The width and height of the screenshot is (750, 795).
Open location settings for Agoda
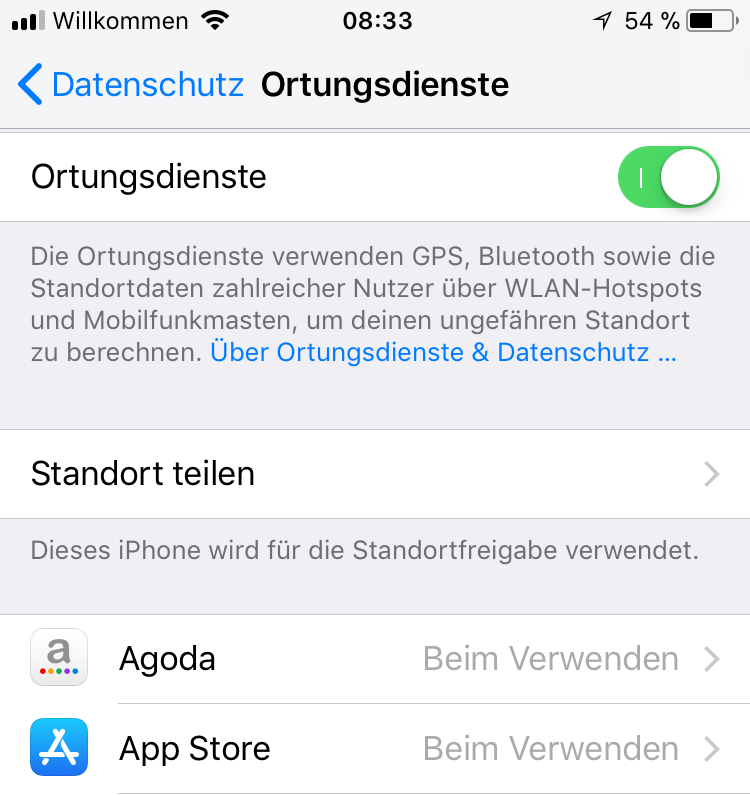pos(375,659)
